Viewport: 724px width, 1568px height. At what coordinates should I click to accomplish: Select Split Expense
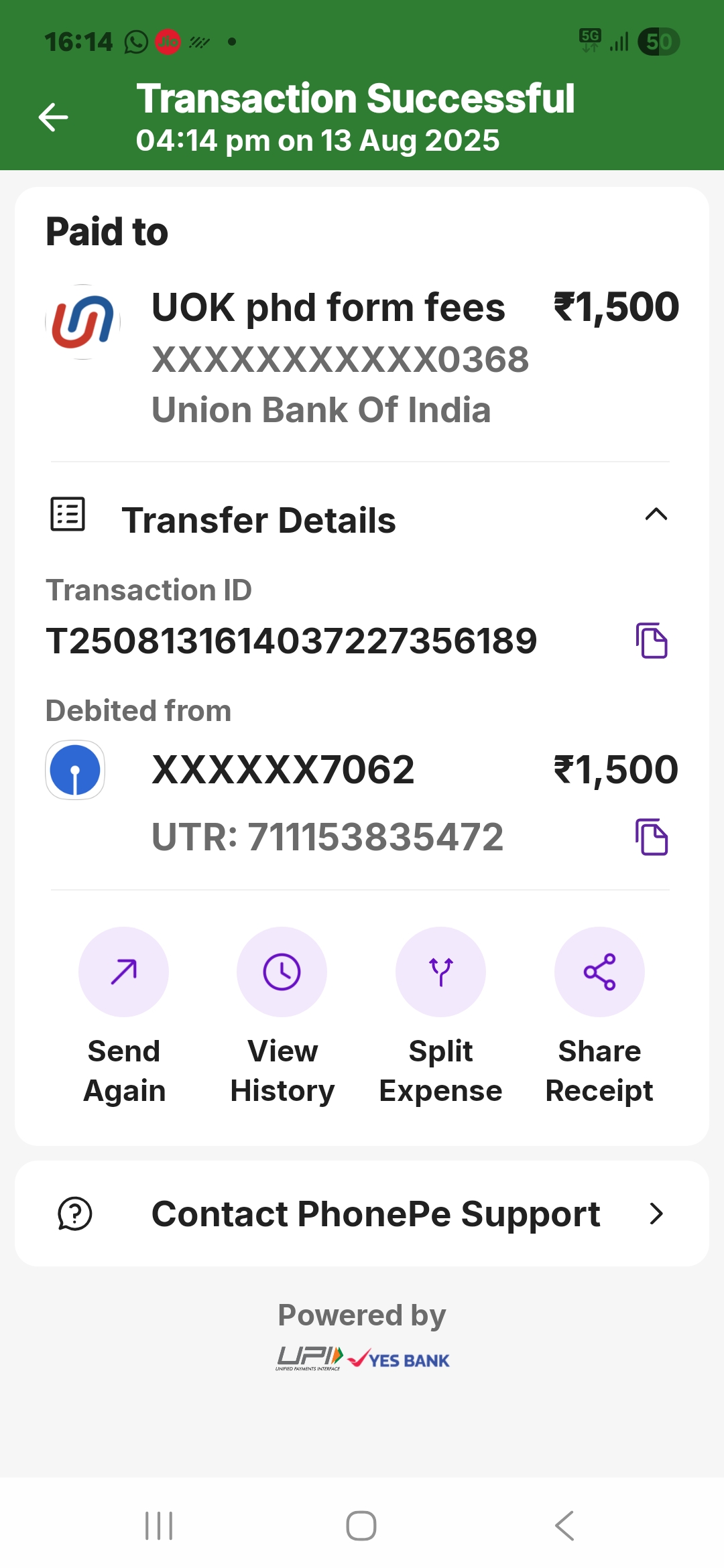click(440, 972)
